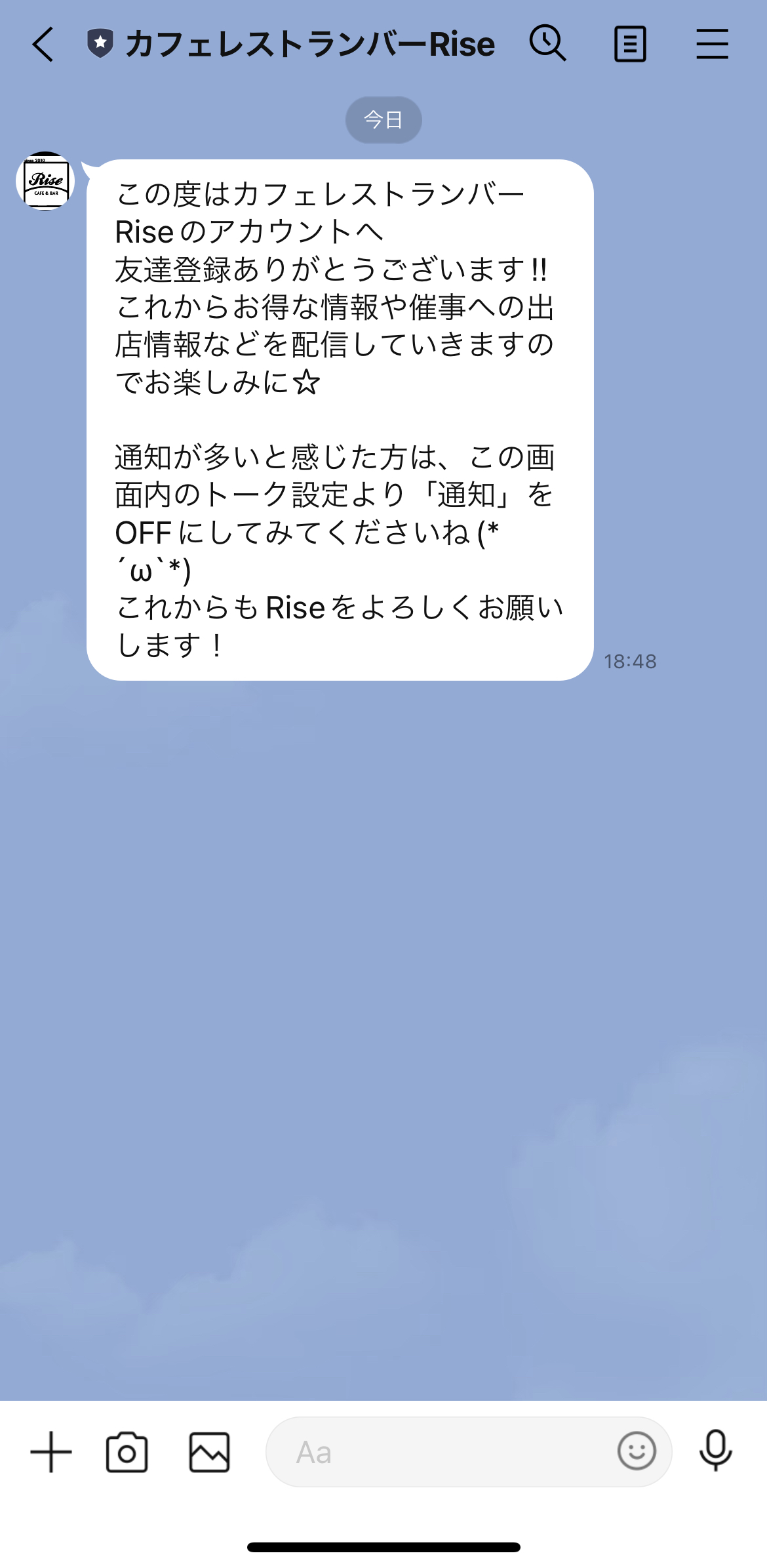Go back to the chat list

click(43, 43)
